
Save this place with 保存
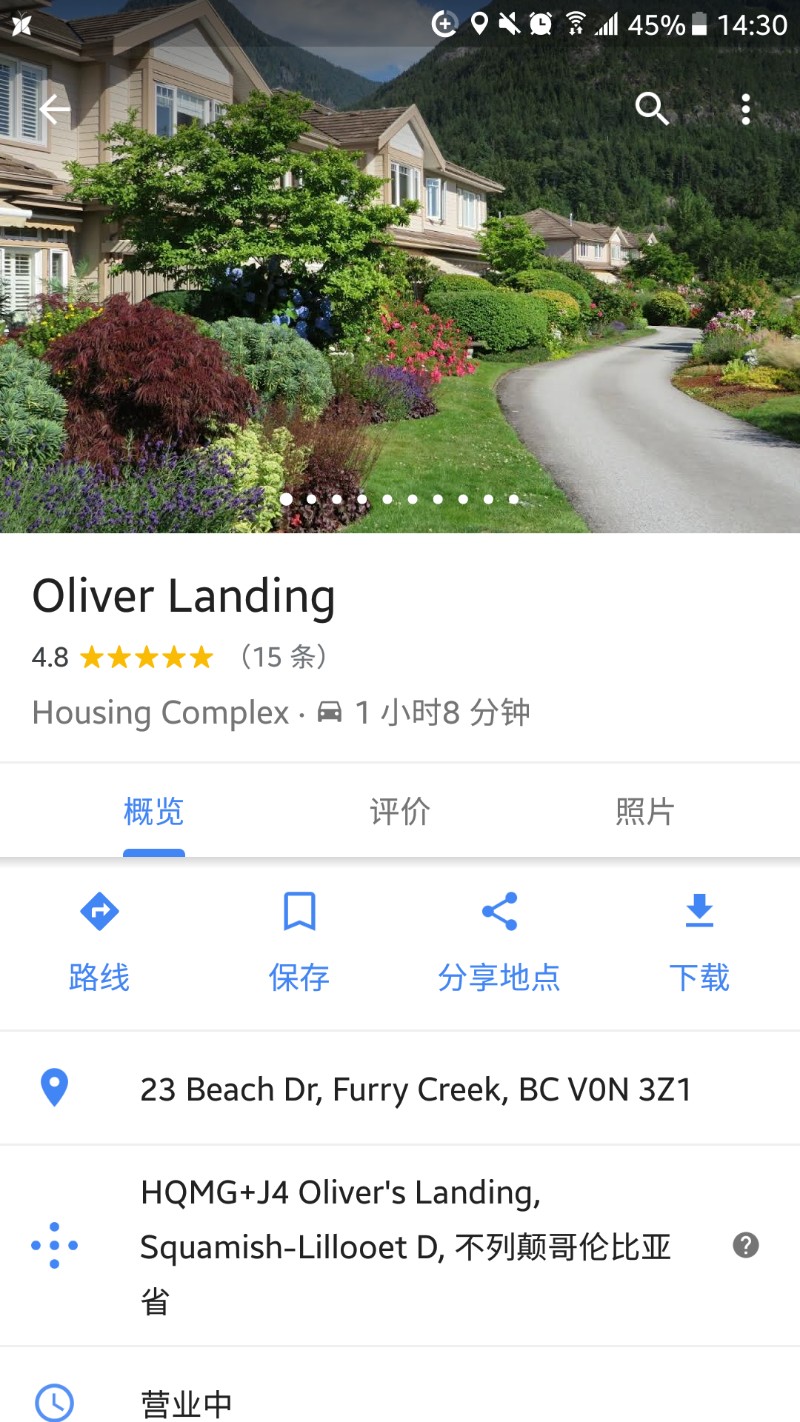coord(299,943)
